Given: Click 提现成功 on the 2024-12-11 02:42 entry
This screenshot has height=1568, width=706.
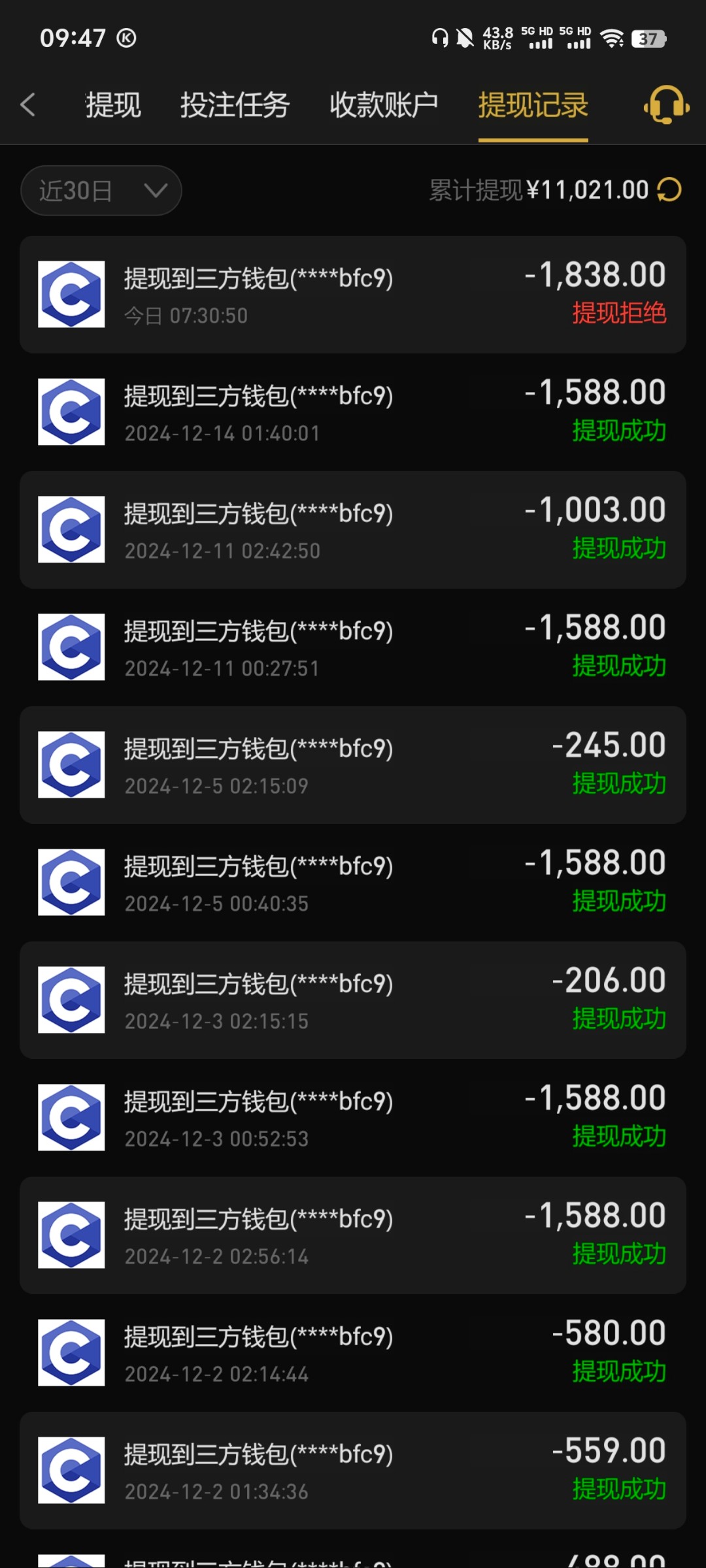Looking at the screenshot, I should coord(620,549).
